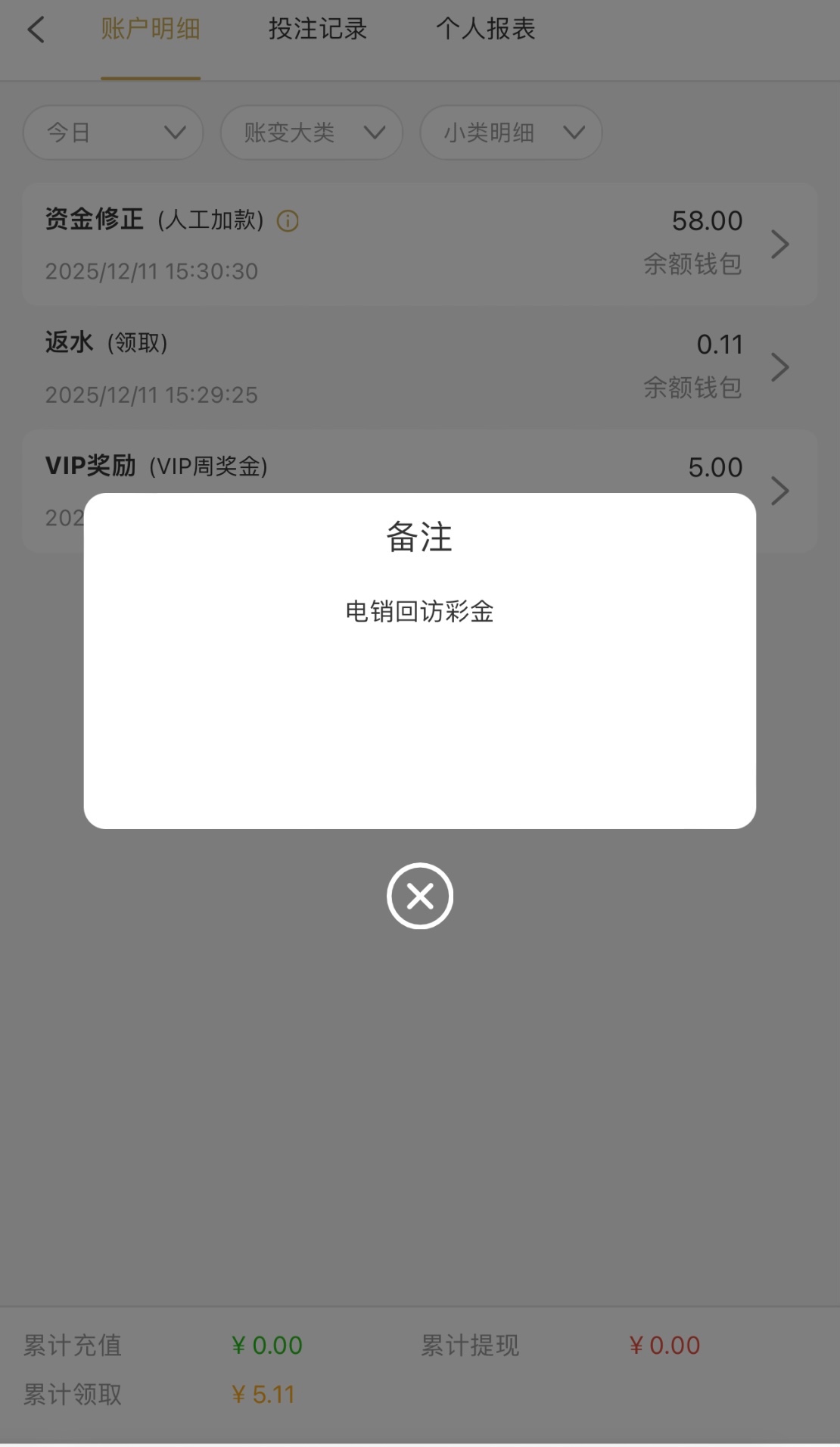Tap the info icon beside 人工加款
Screen dimensions: 840x1447
[288, 221]
